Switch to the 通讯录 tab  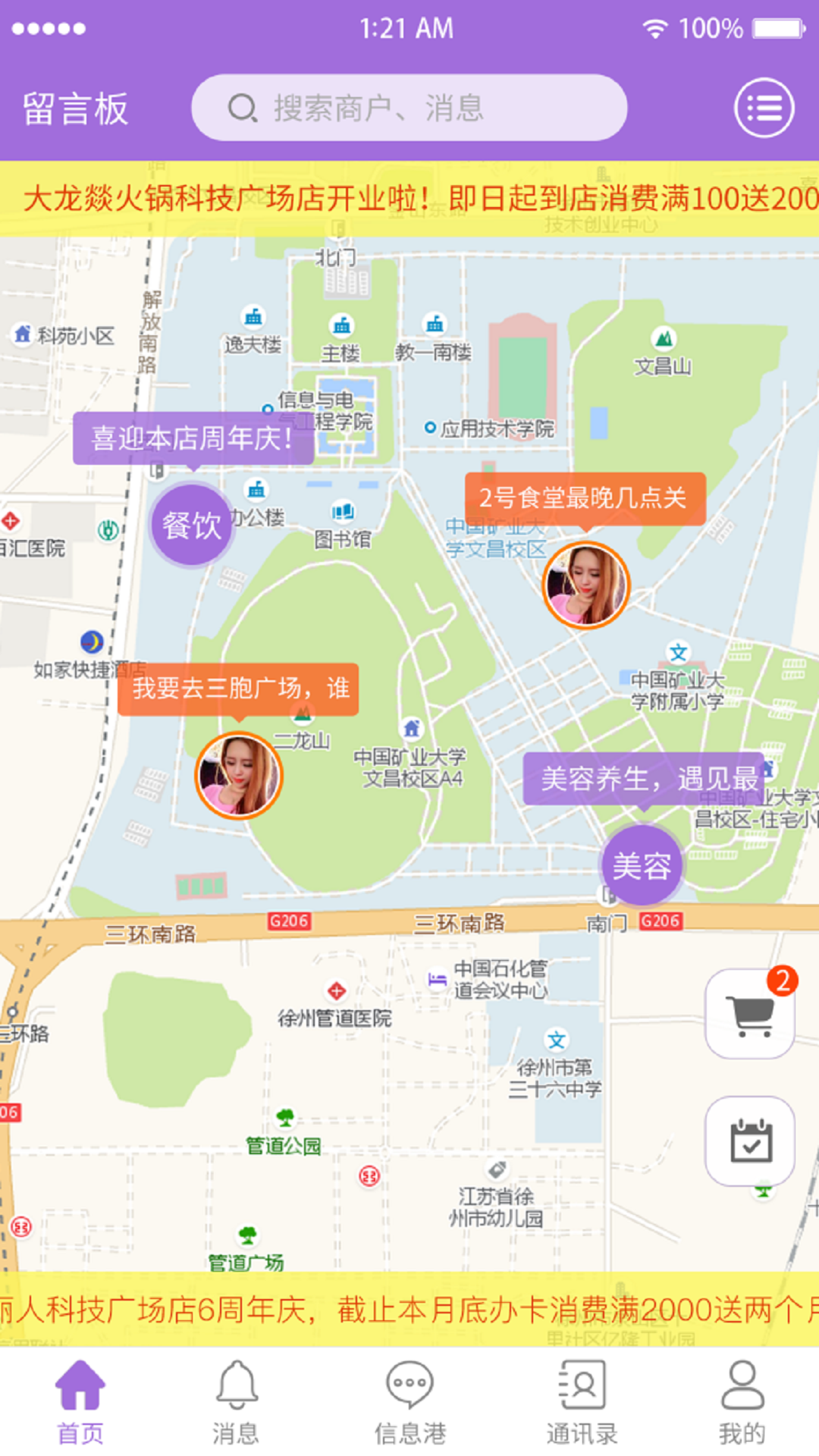582,1401
